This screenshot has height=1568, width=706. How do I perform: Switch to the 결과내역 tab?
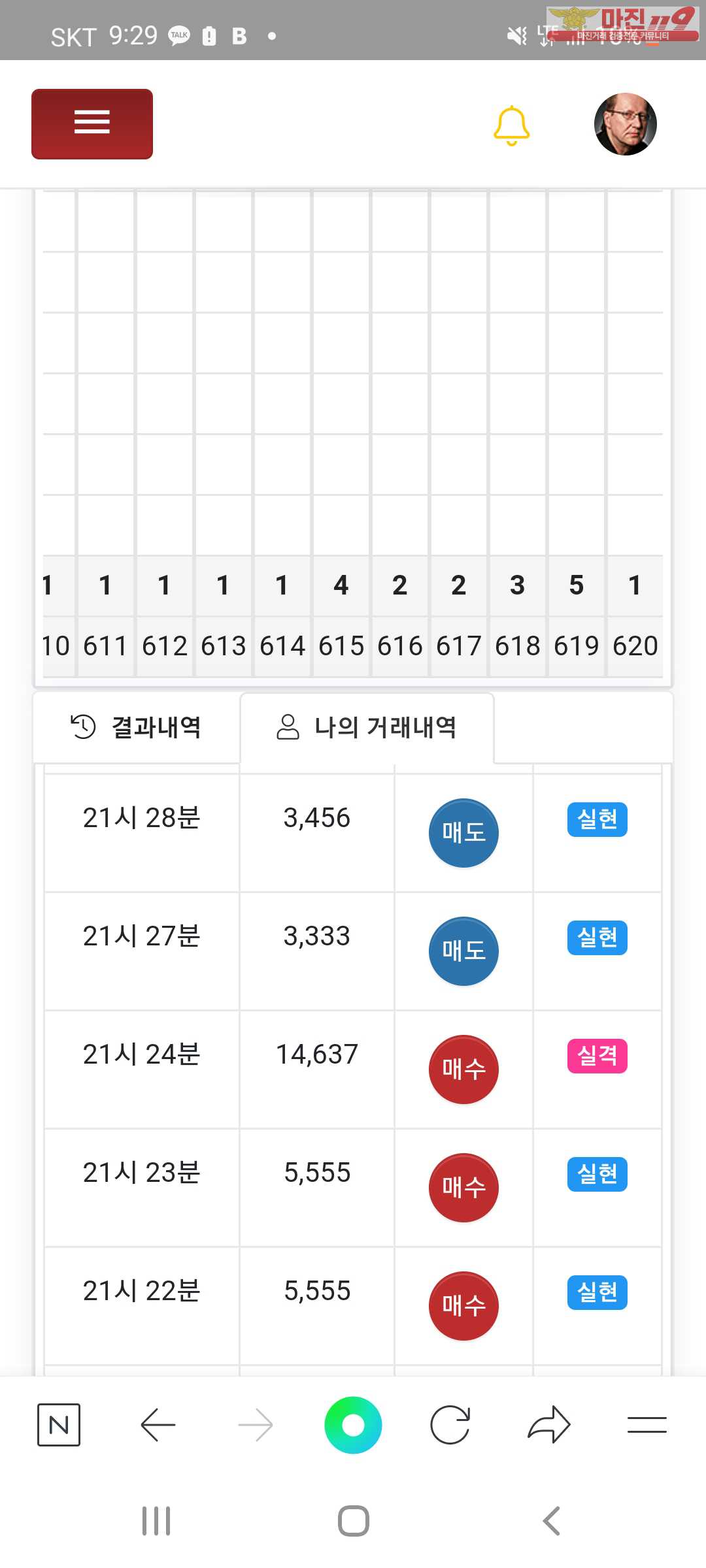pos(137,727)
